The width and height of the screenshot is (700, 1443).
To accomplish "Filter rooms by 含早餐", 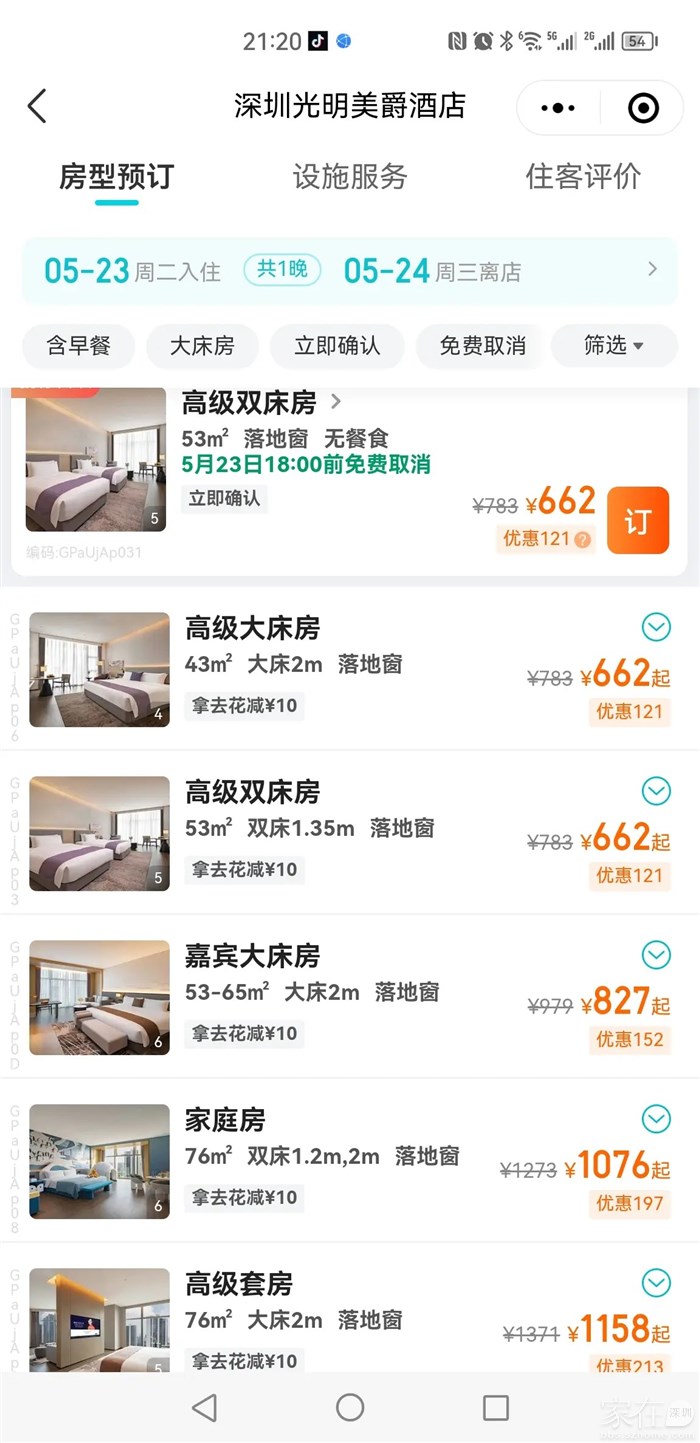I will tap(78, 346).
